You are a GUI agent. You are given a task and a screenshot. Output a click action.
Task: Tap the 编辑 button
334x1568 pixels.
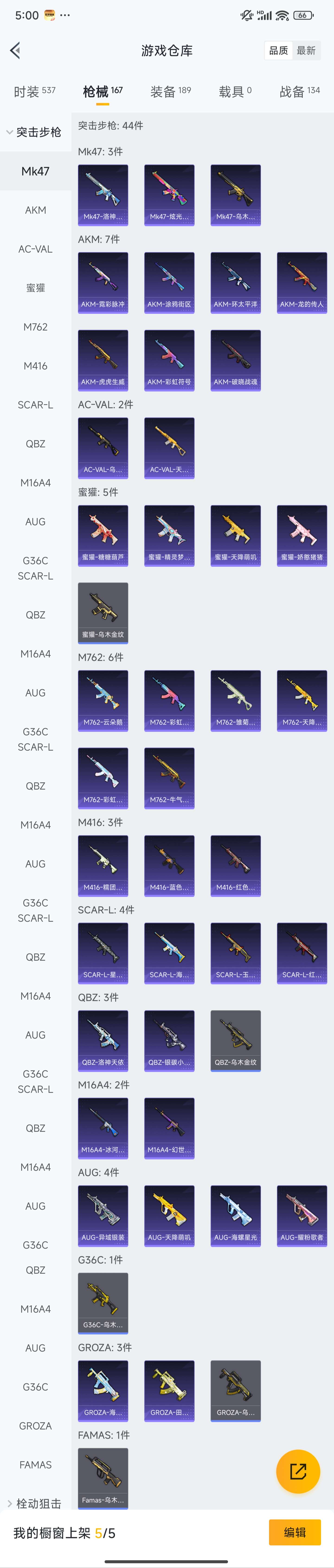294,1532
